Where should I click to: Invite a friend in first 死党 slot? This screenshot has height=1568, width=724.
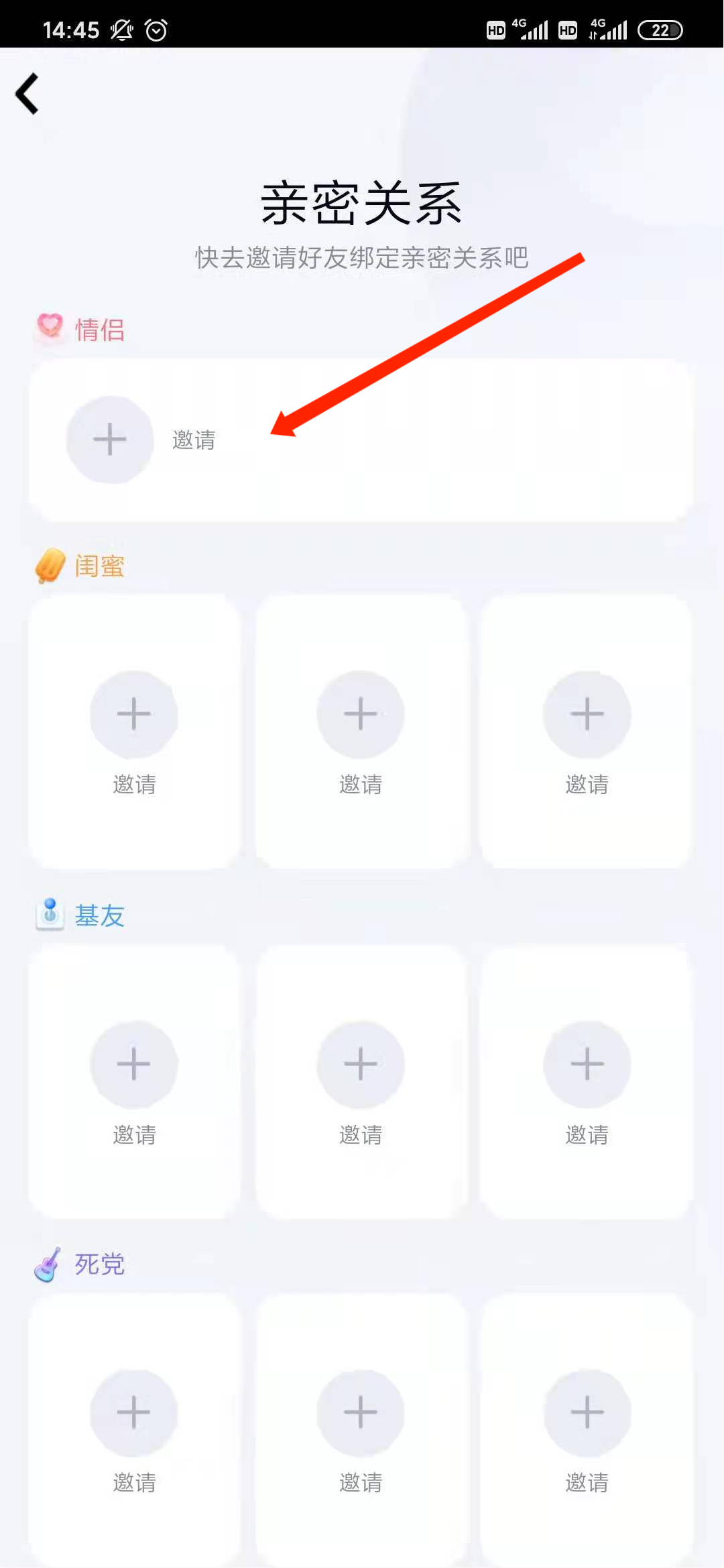tap(134, 1413)
